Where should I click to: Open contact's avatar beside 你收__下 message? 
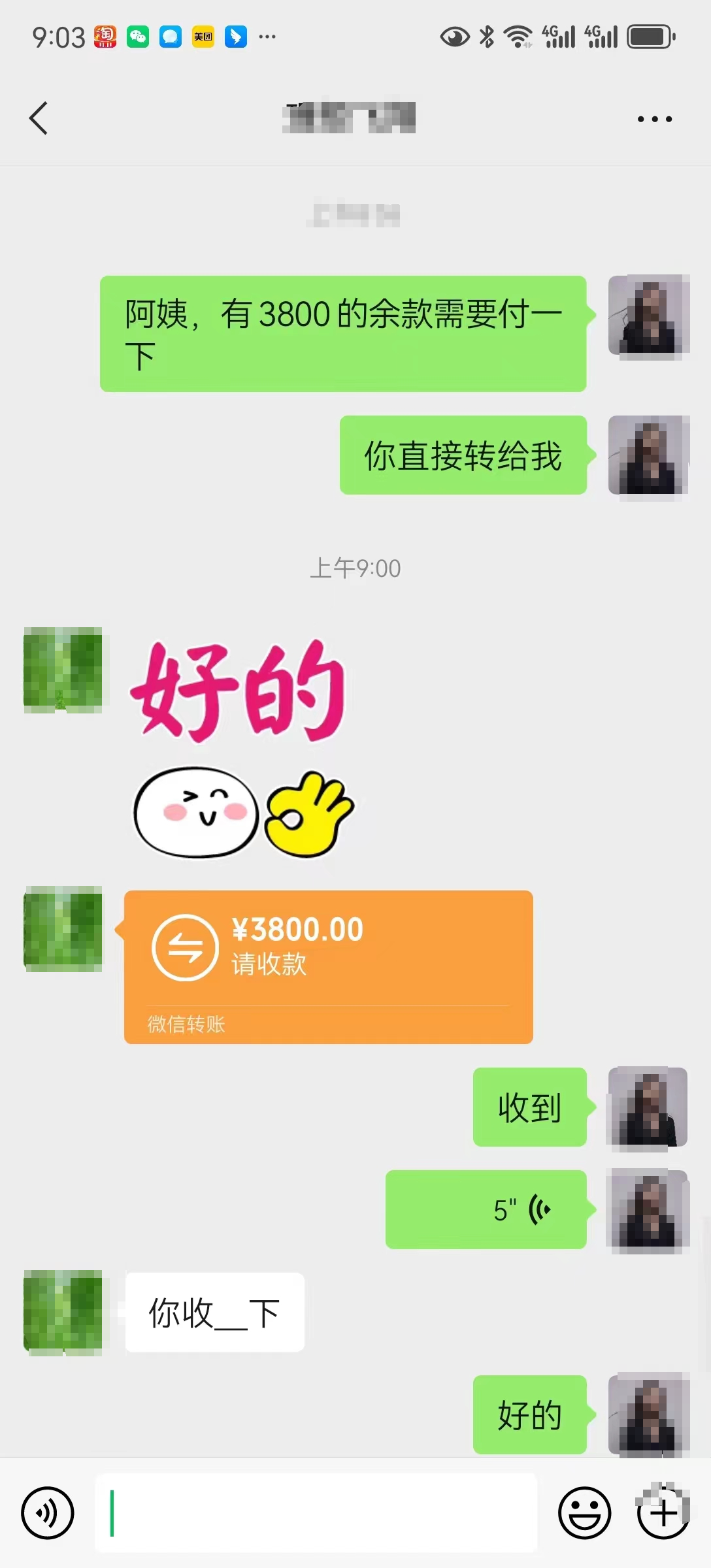point(63,1312)
